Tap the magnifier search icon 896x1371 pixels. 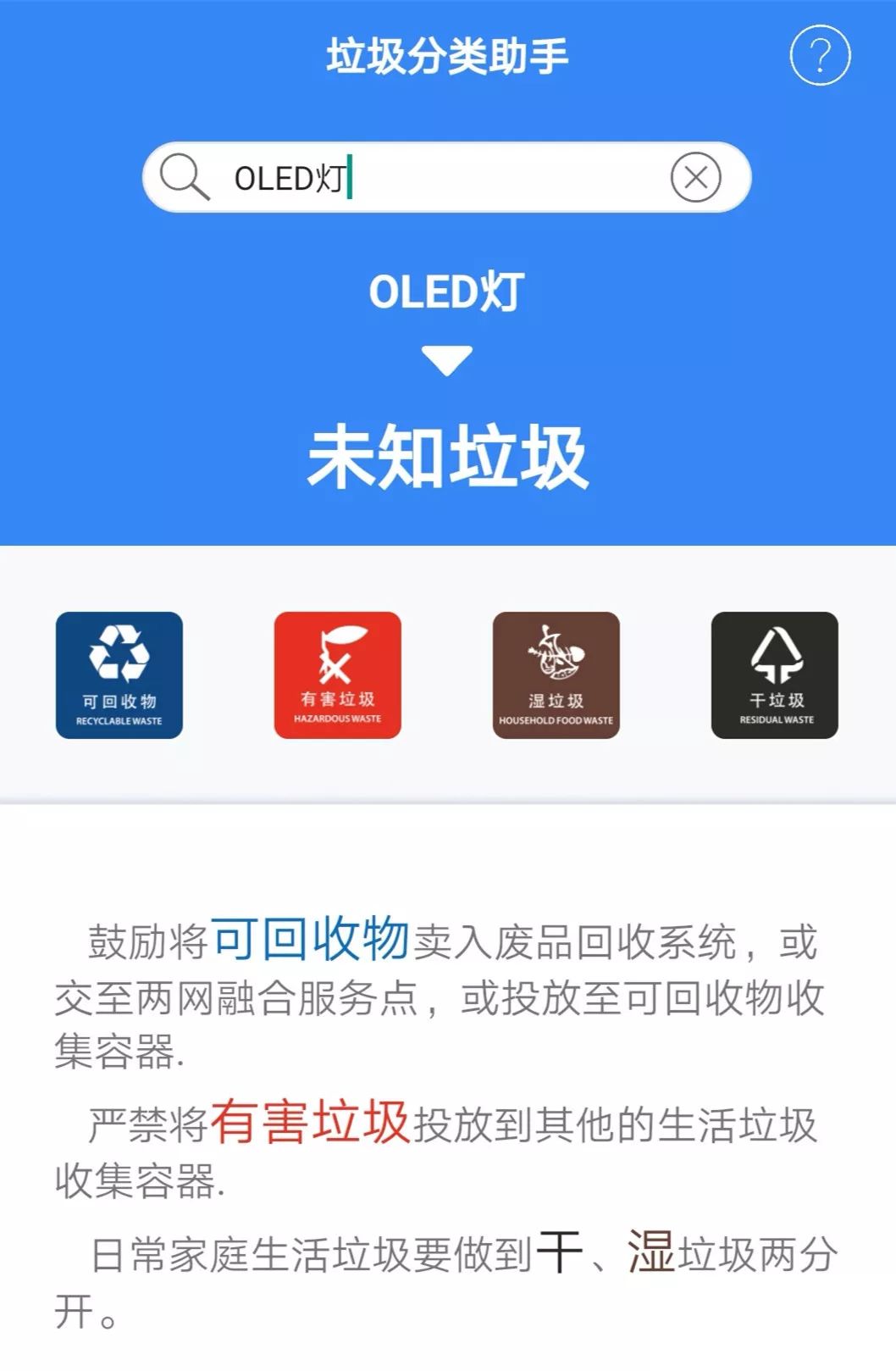183,177
